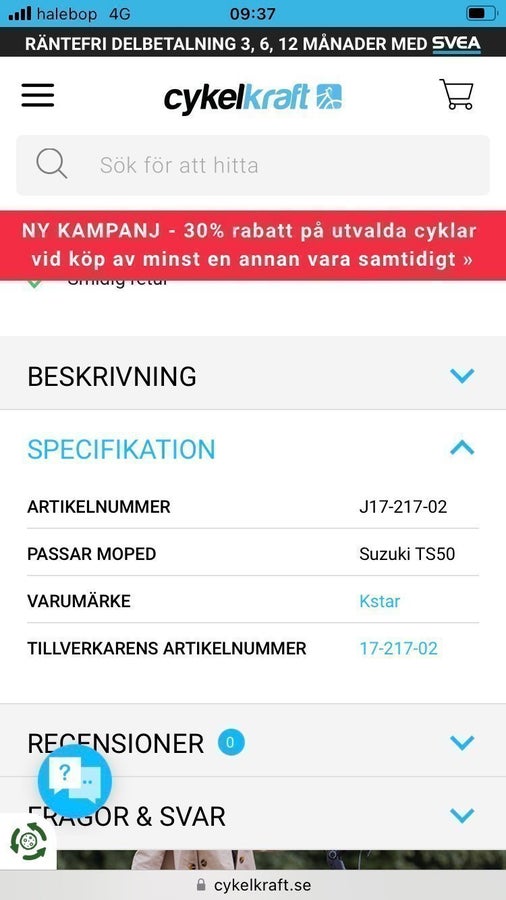
Task: Open the Kstar brand link
Action: [379, 601]
